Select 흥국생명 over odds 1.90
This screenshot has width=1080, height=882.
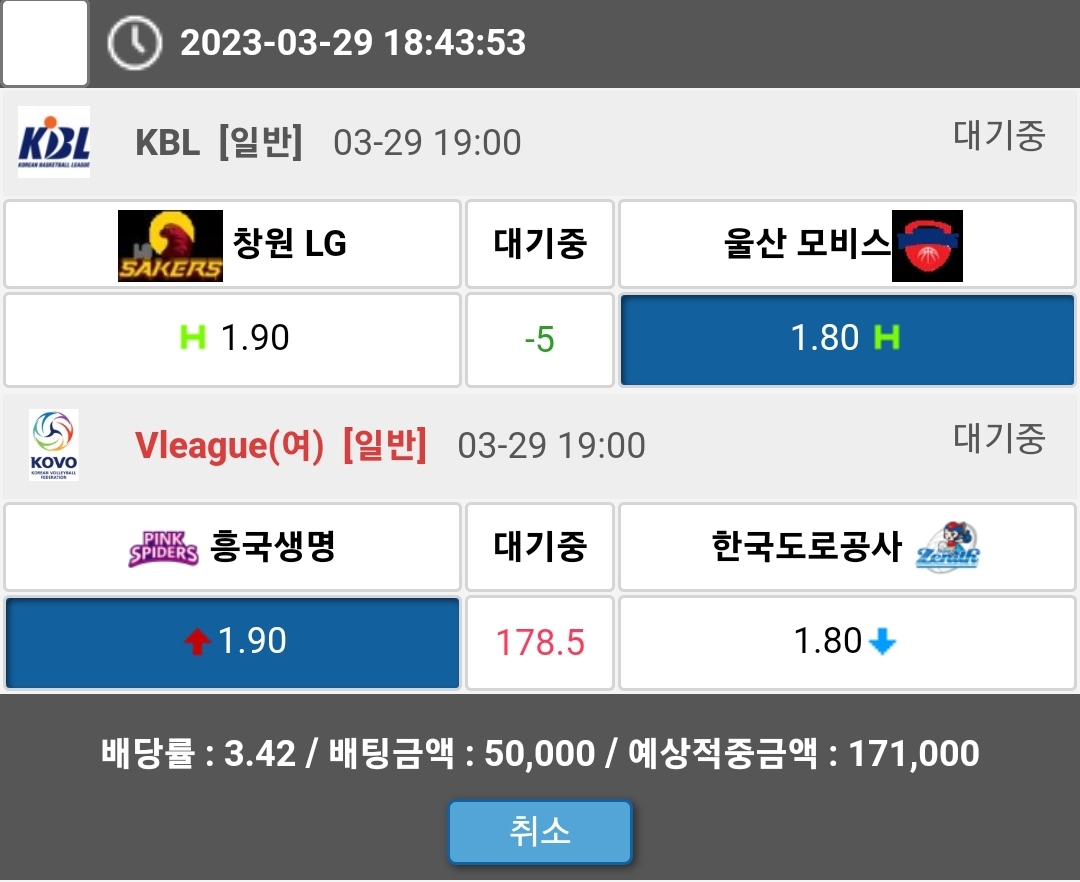point(232,642)
